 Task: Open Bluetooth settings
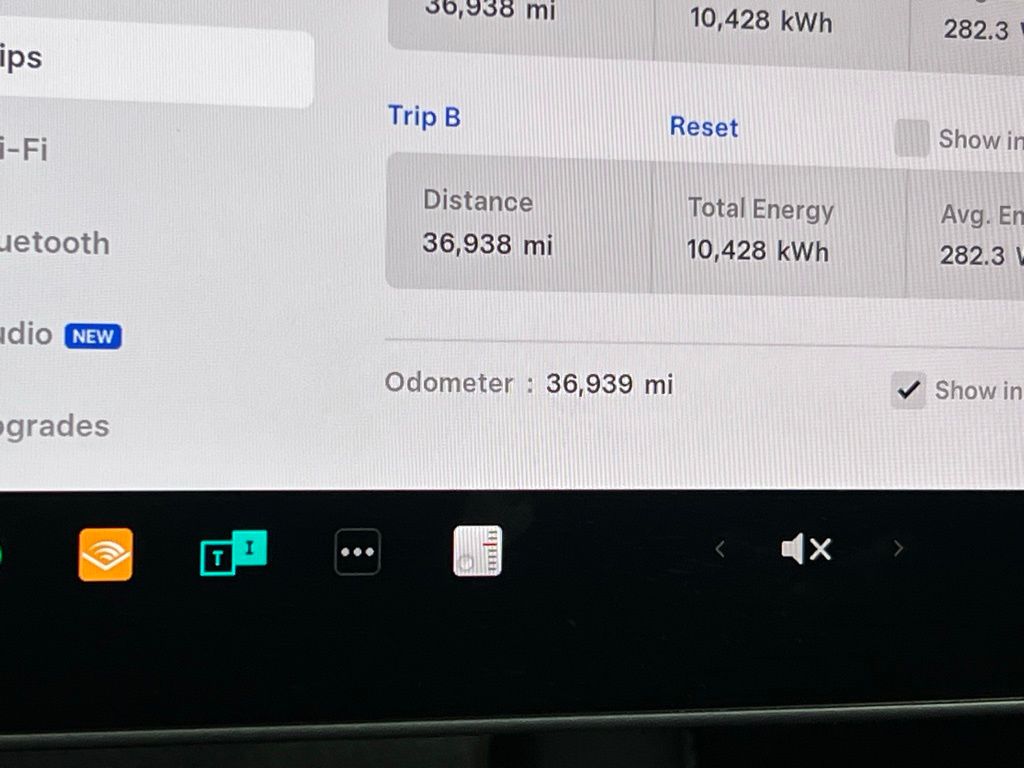pyautogui.click(x=55, y=243)
